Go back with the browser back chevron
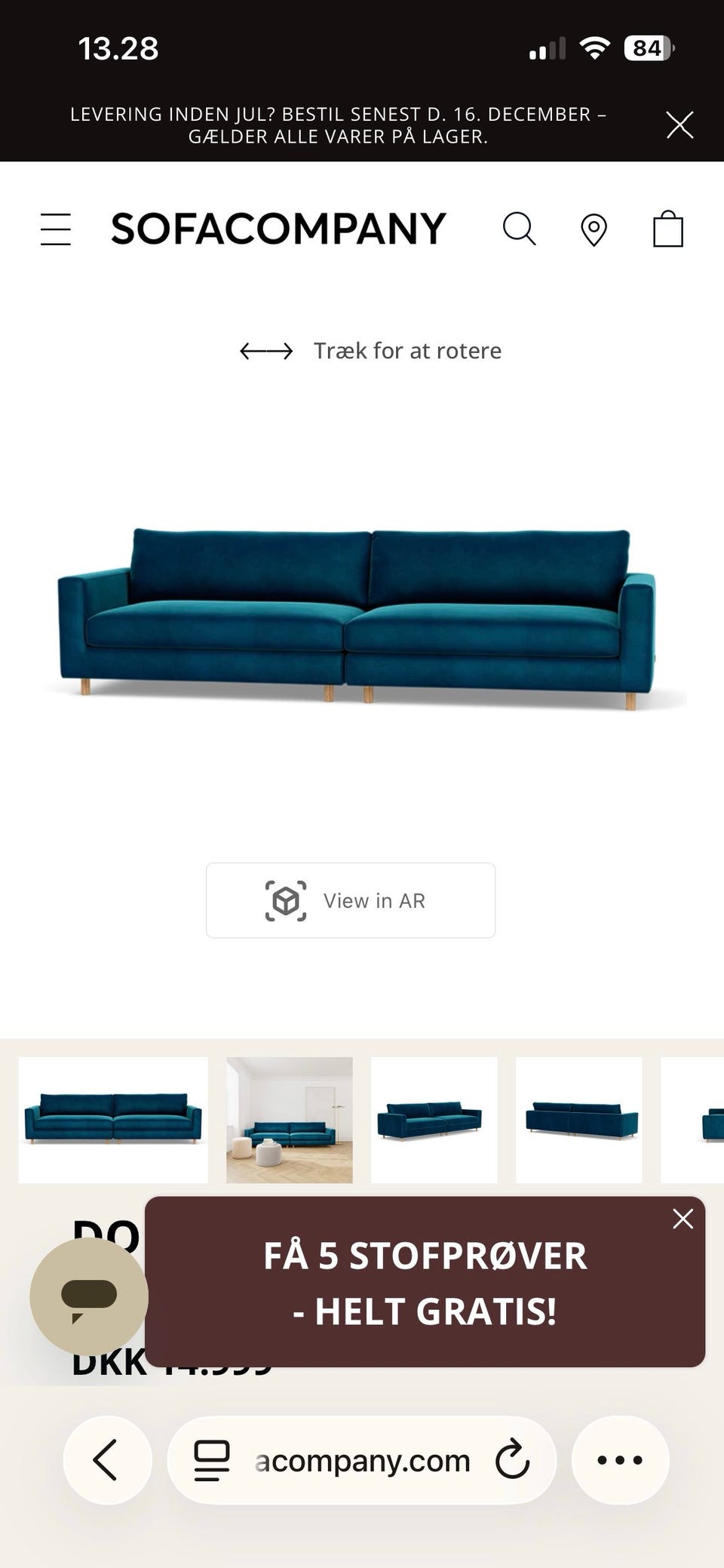The width and height of the screenshot is (724, 1568). click(x=107, y=1459)
